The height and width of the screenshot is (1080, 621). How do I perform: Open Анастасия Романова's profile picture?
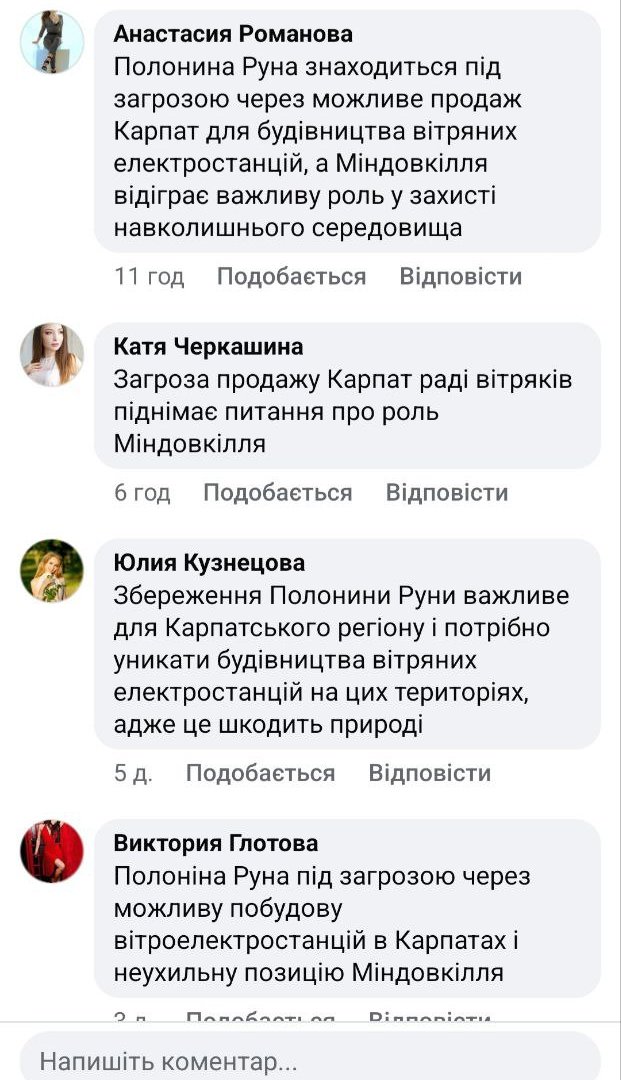pyautogui.click(x=51, y=42)
